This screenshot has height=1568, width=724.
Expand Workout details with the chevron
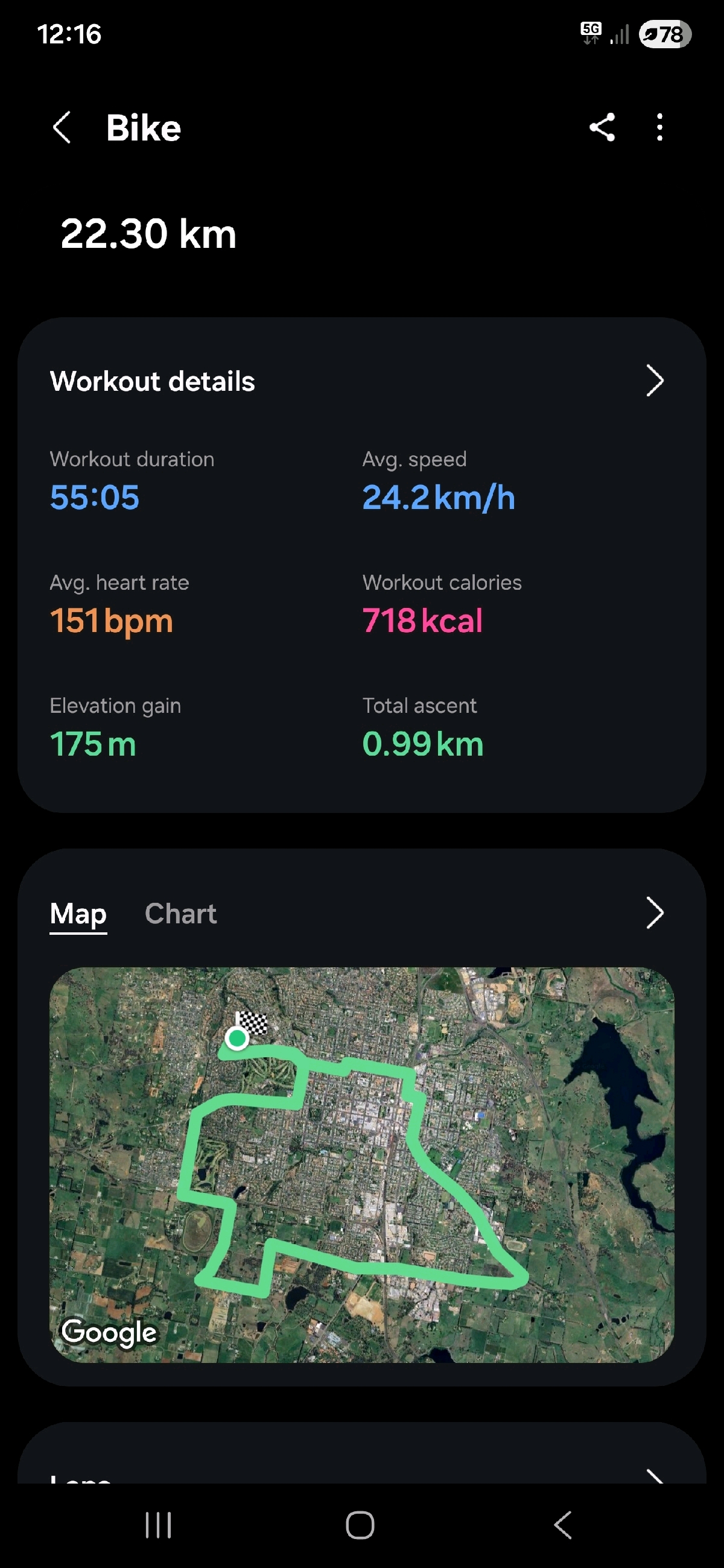(654, 381)
